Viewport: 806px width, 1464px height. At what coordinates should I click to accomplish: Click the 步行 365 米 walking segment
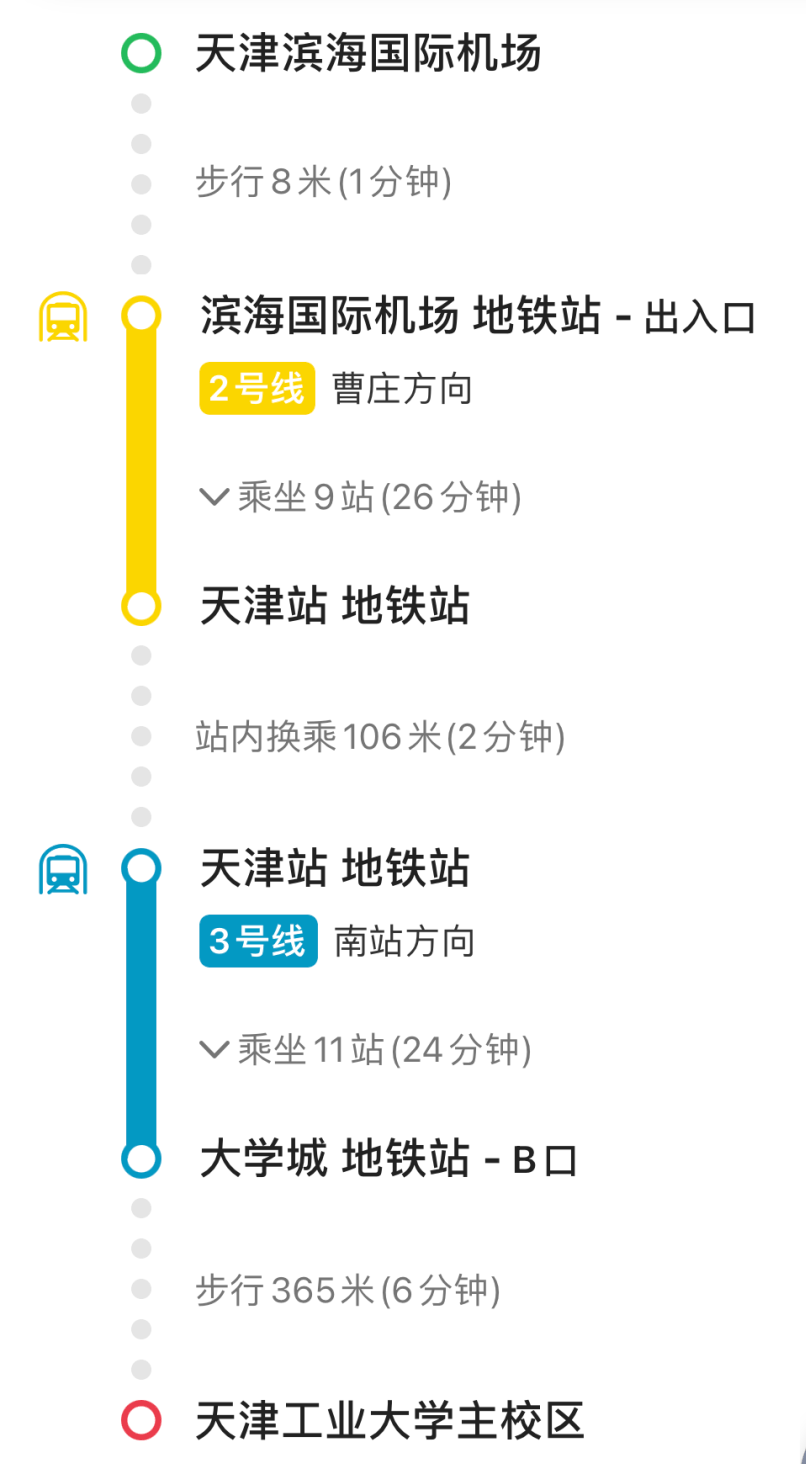tap(347, 1290)
